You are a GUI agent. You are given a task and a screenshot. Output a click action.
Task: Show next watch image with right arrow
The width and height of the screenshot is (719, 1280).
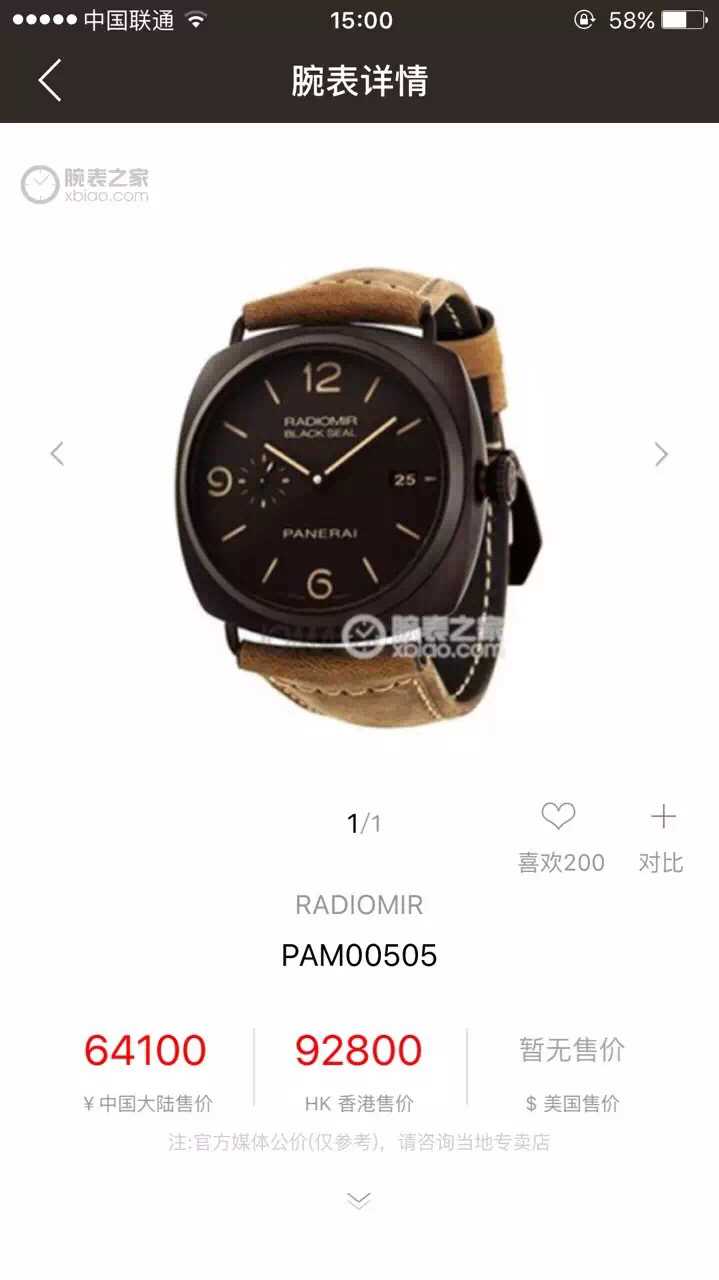tap(661, 454)
